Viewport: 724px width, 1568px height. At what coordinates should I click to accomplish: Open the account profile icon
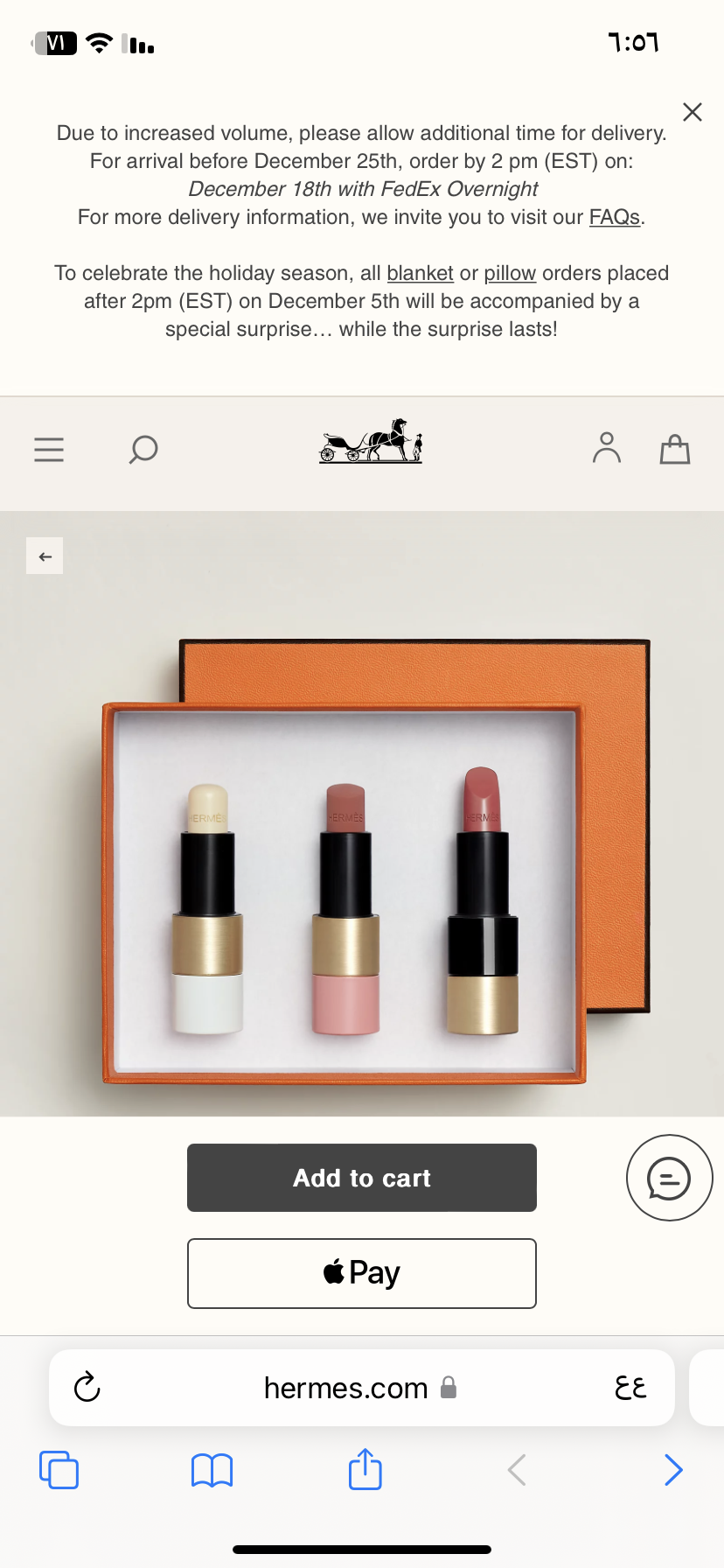[x=606, y=448]
